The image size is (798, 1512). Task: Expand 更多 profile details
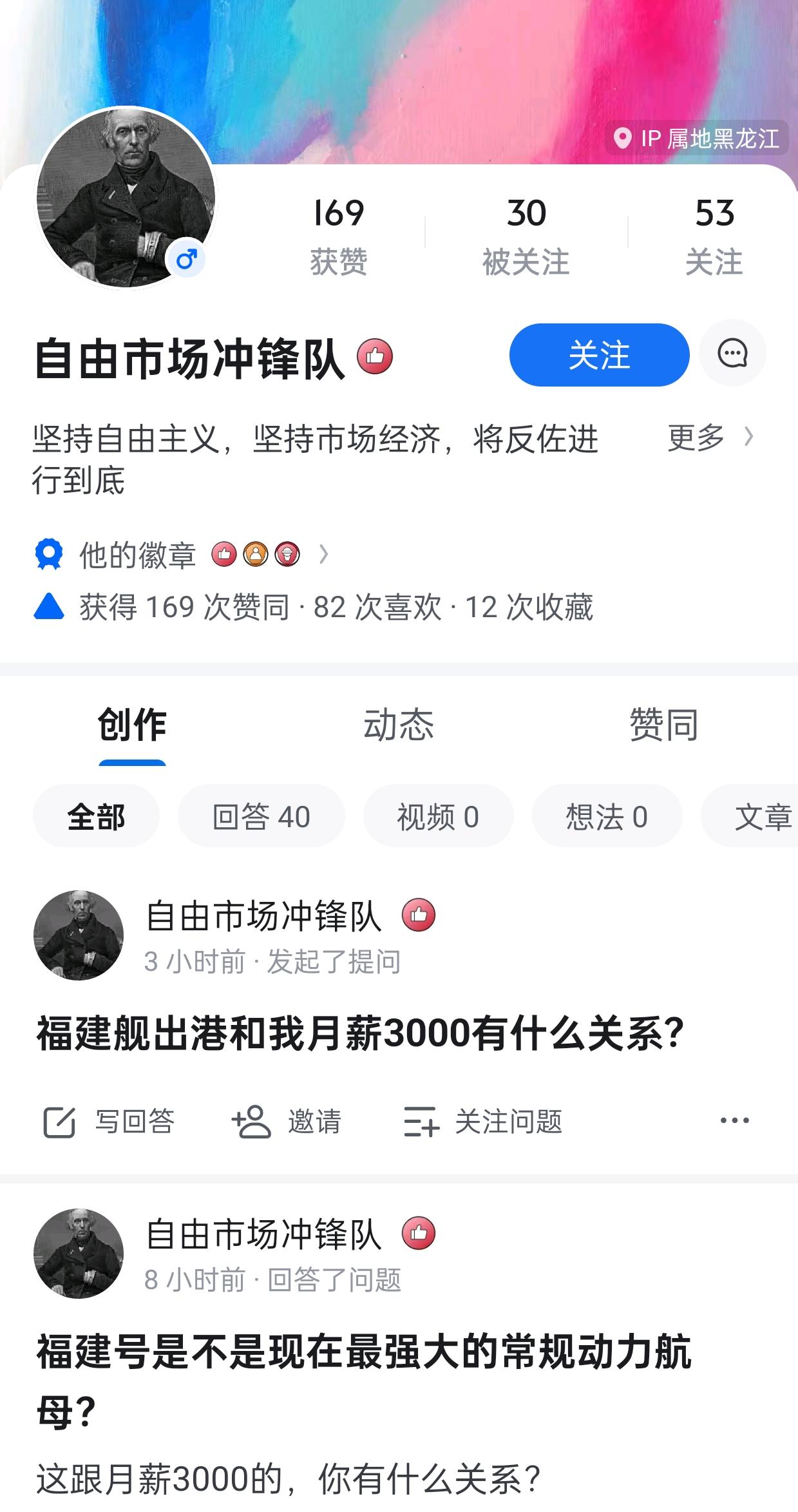[x=710, y=438]
